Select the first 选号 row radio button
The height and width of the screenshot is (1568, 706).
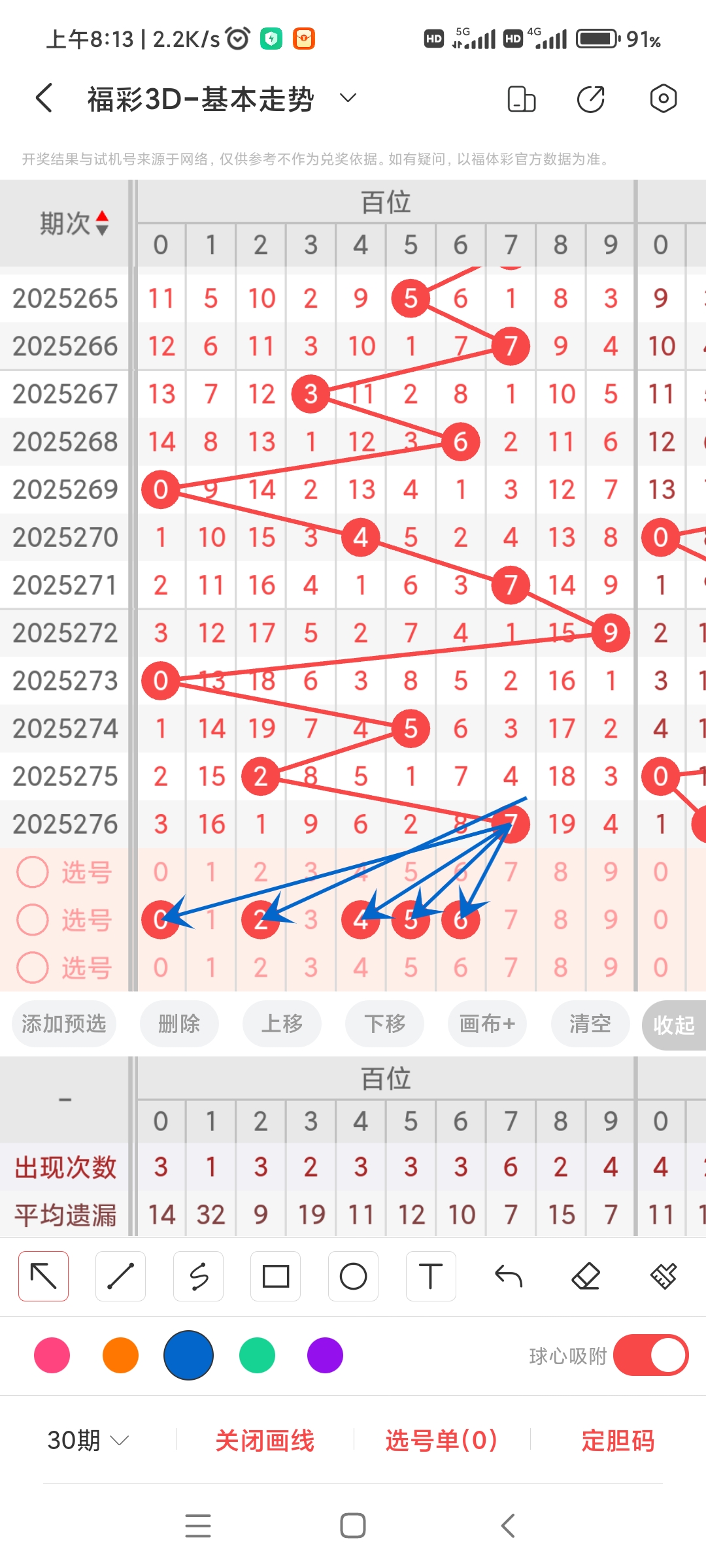[33, 872]
